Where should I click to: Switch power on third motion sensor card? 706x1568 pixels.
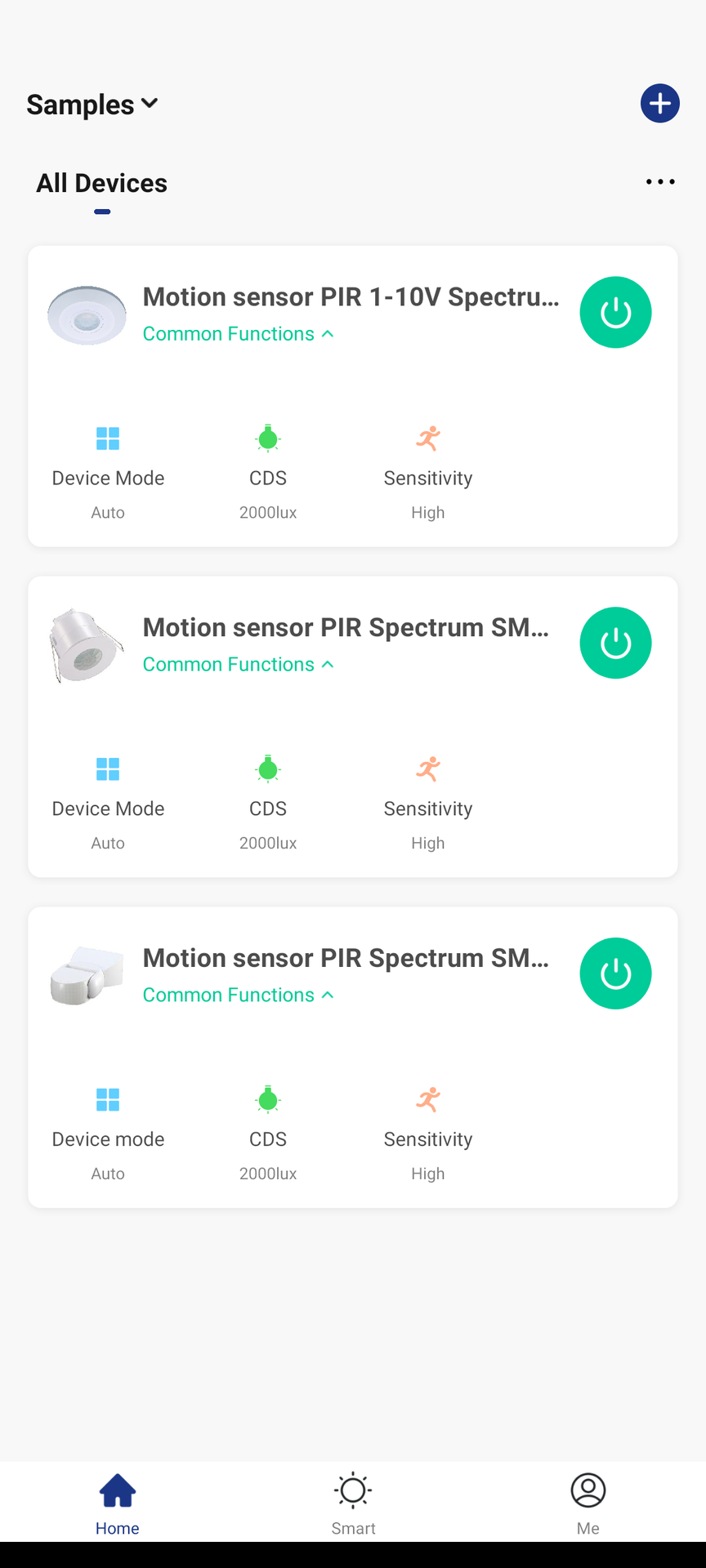coord(615,973)
